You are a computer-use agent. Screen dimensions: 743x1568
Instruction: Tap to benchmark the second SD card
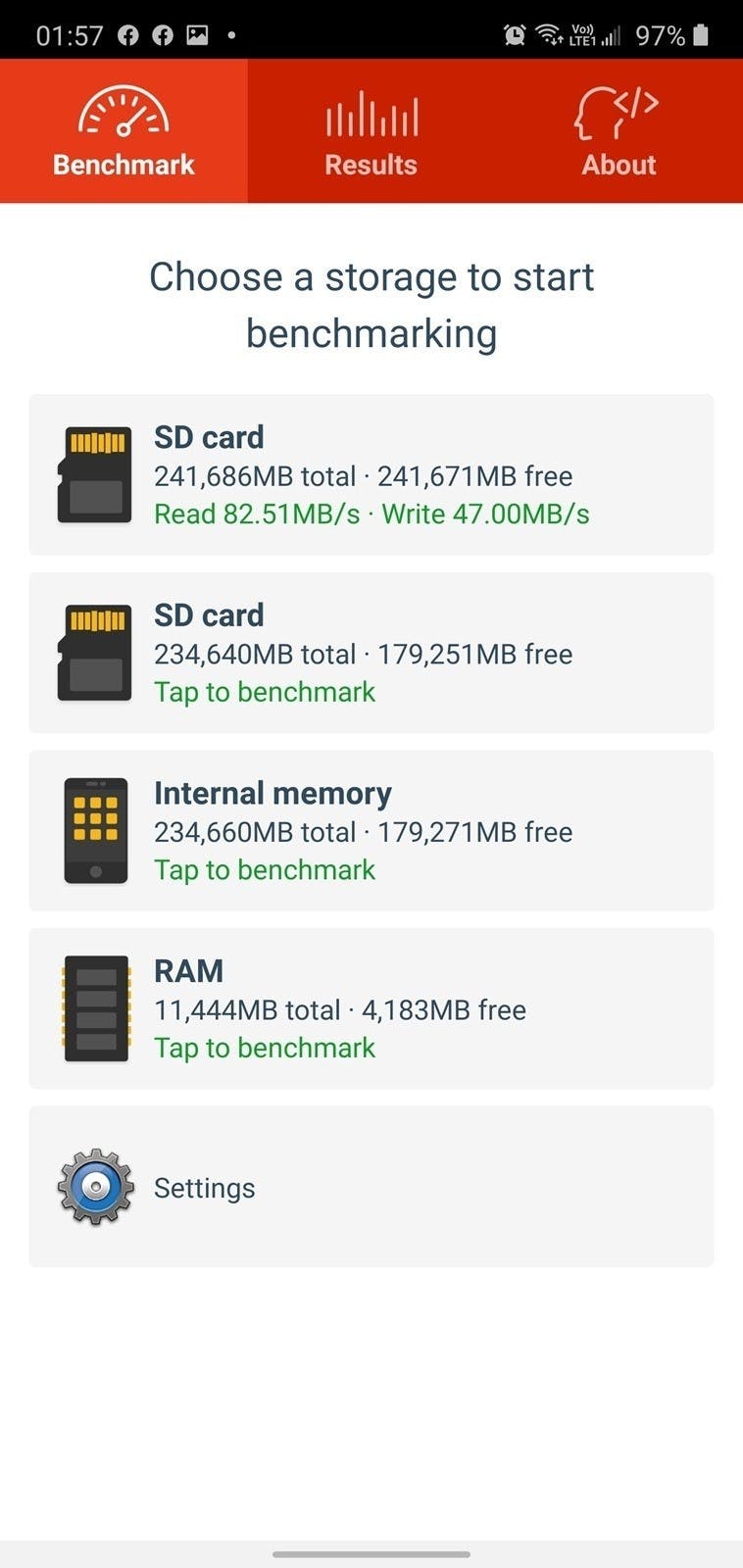264,692
